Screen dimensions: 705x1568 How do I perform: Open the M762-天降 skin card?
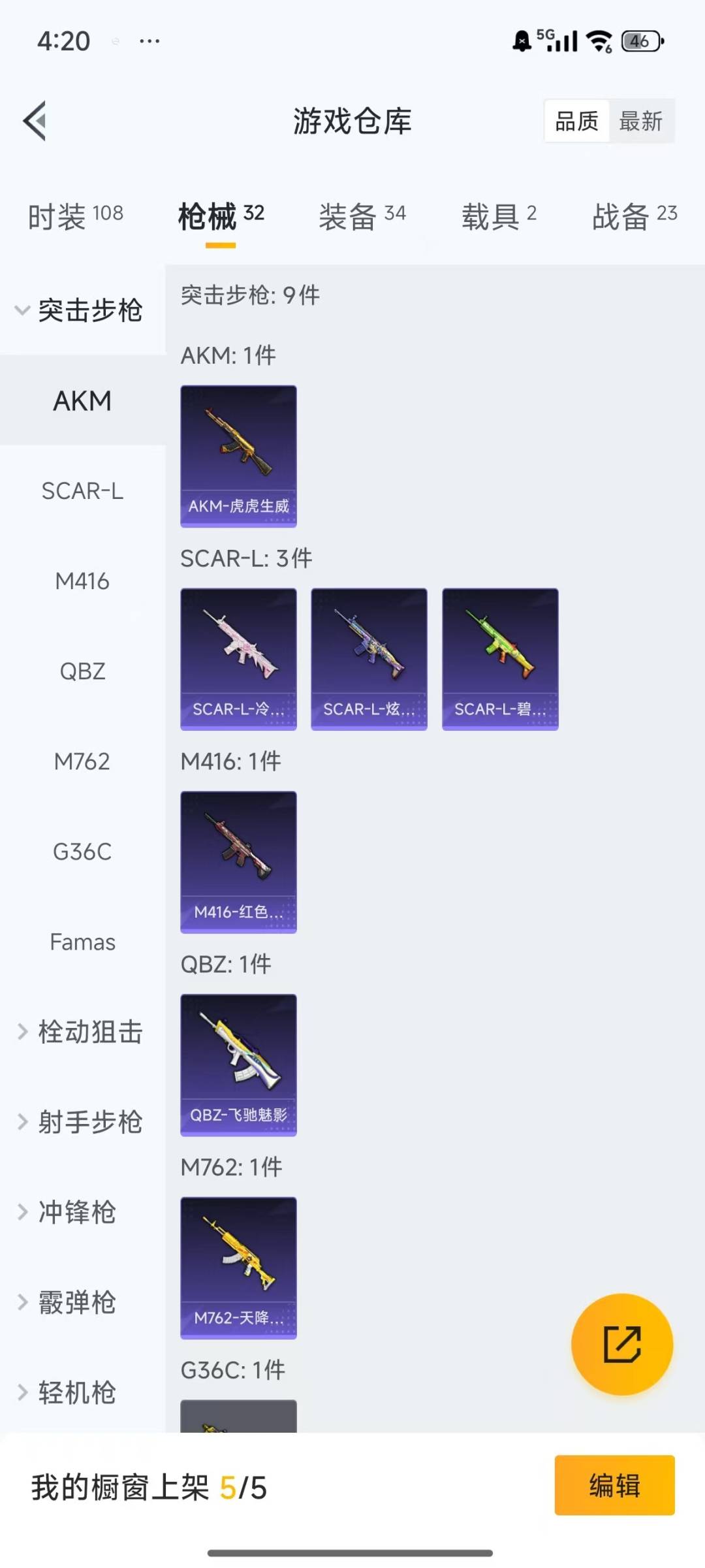point(238,1268)
